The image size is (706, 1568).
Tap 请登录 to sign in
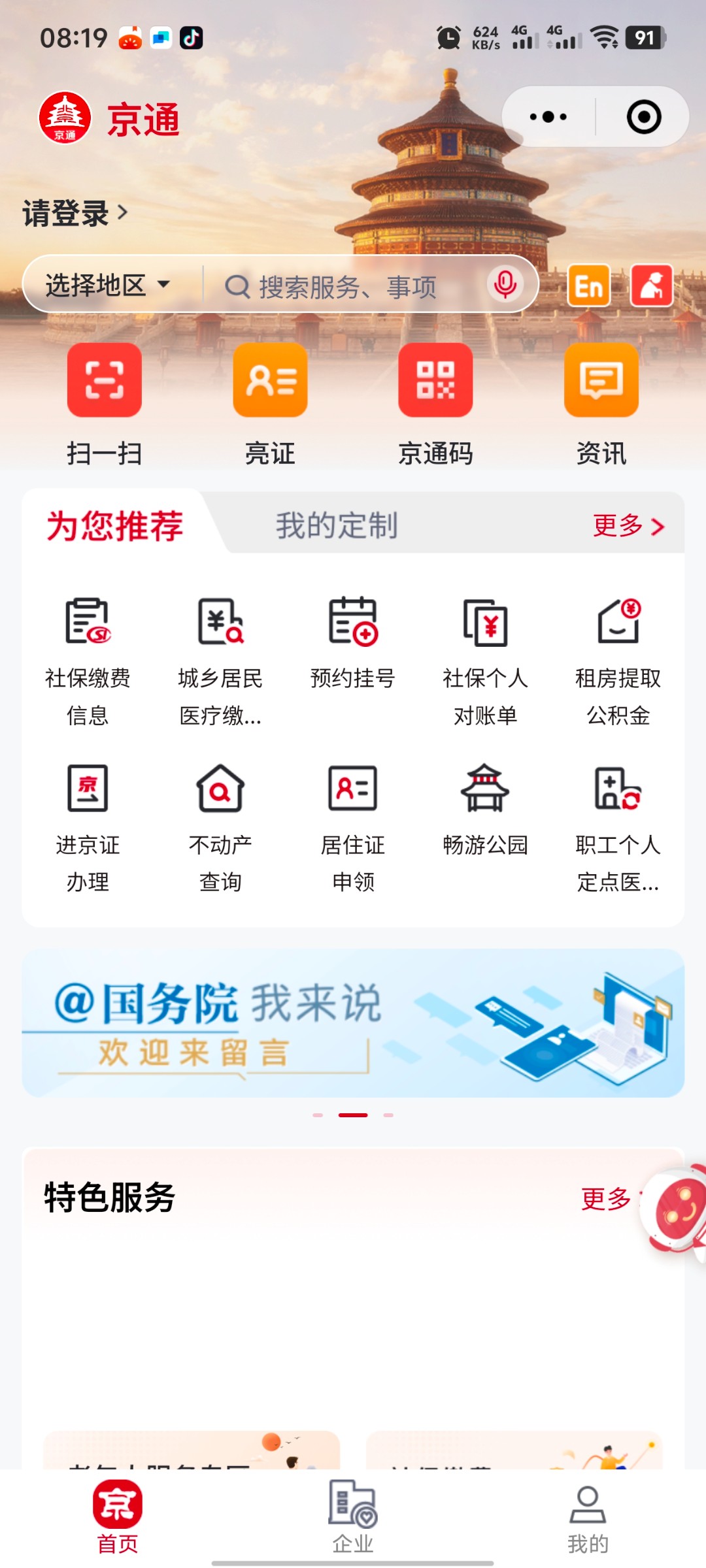pyautogui.click(x=75, y=213)
